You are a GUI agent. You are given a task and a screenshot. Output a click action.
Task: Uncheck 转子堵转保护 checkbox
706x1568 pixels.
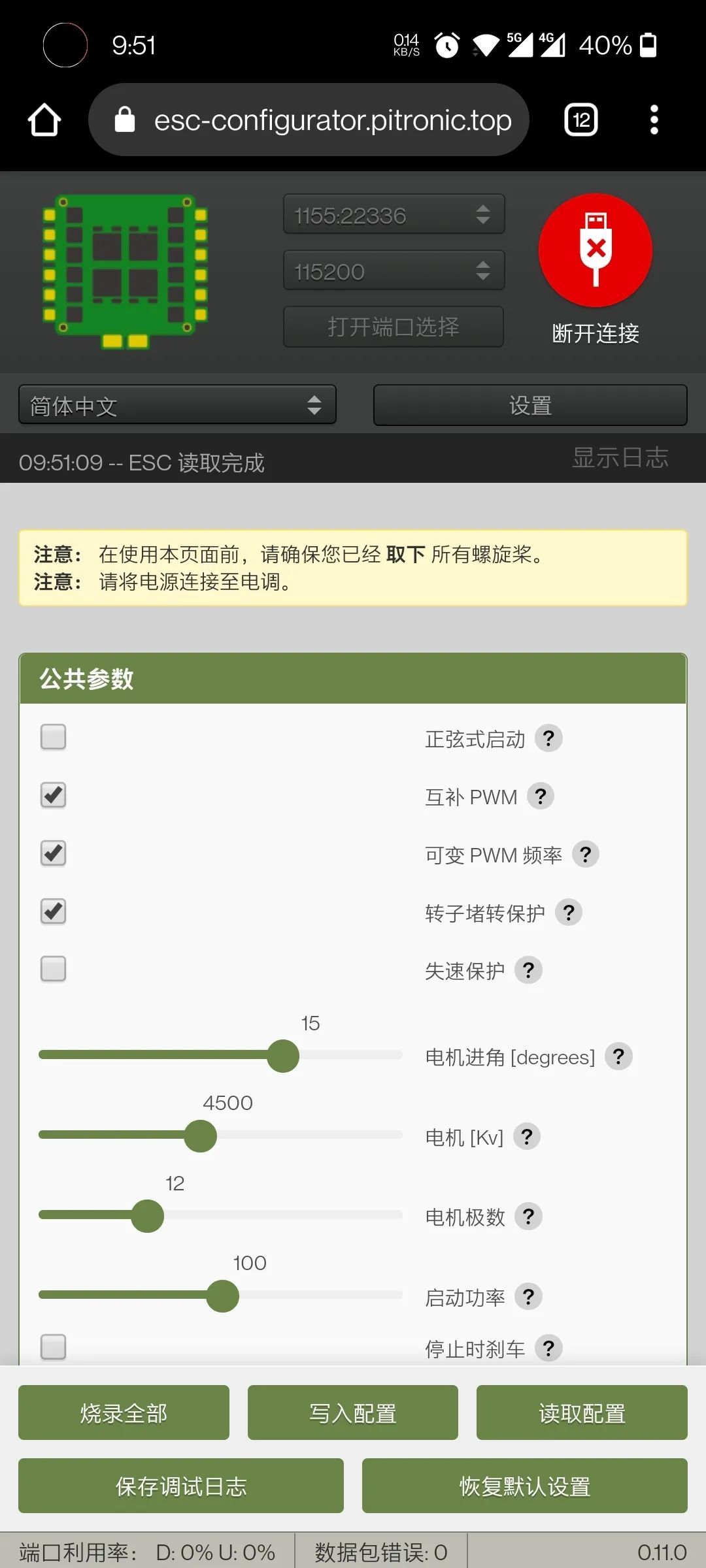click(54, 911)
